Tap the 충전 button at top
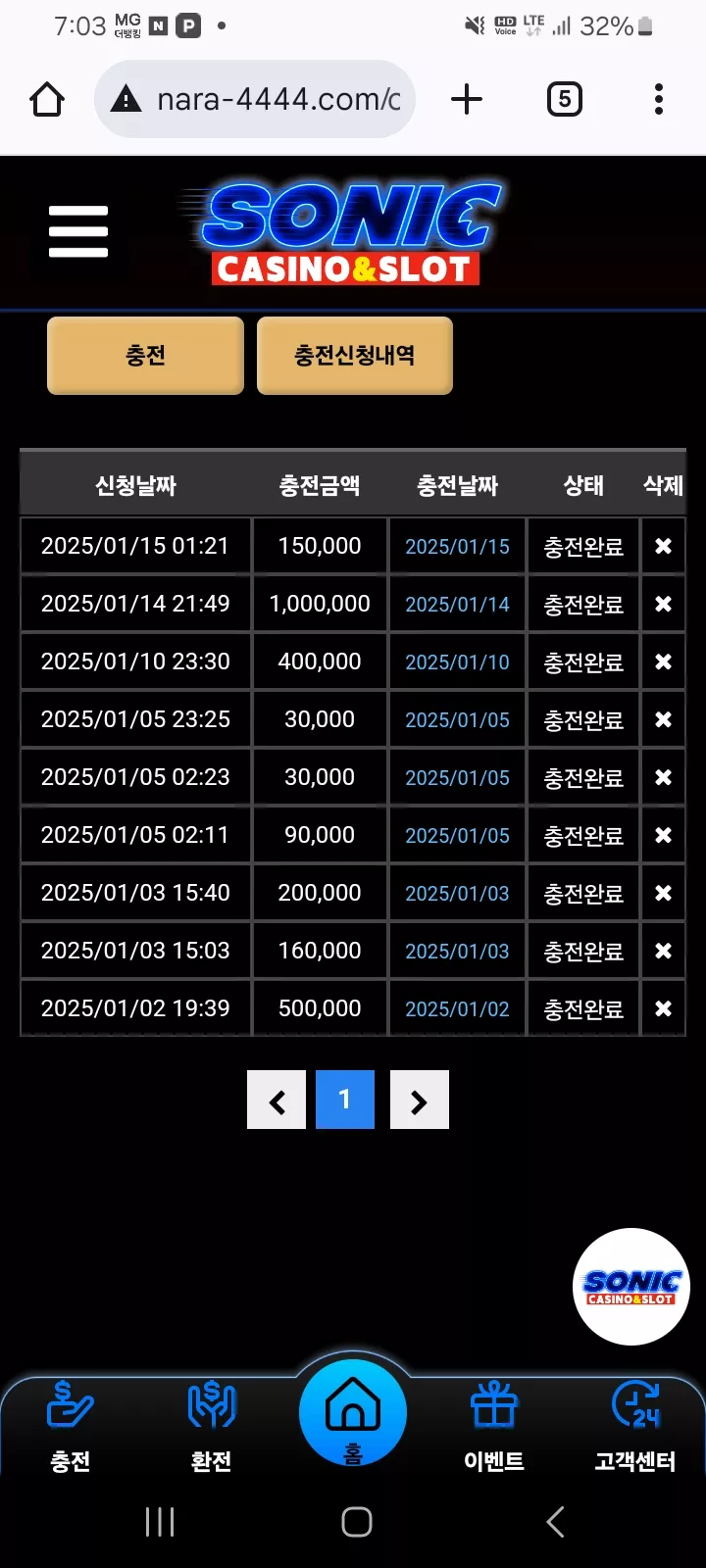This screenshot has width=706, height=1568. click(x=145, y=355)
